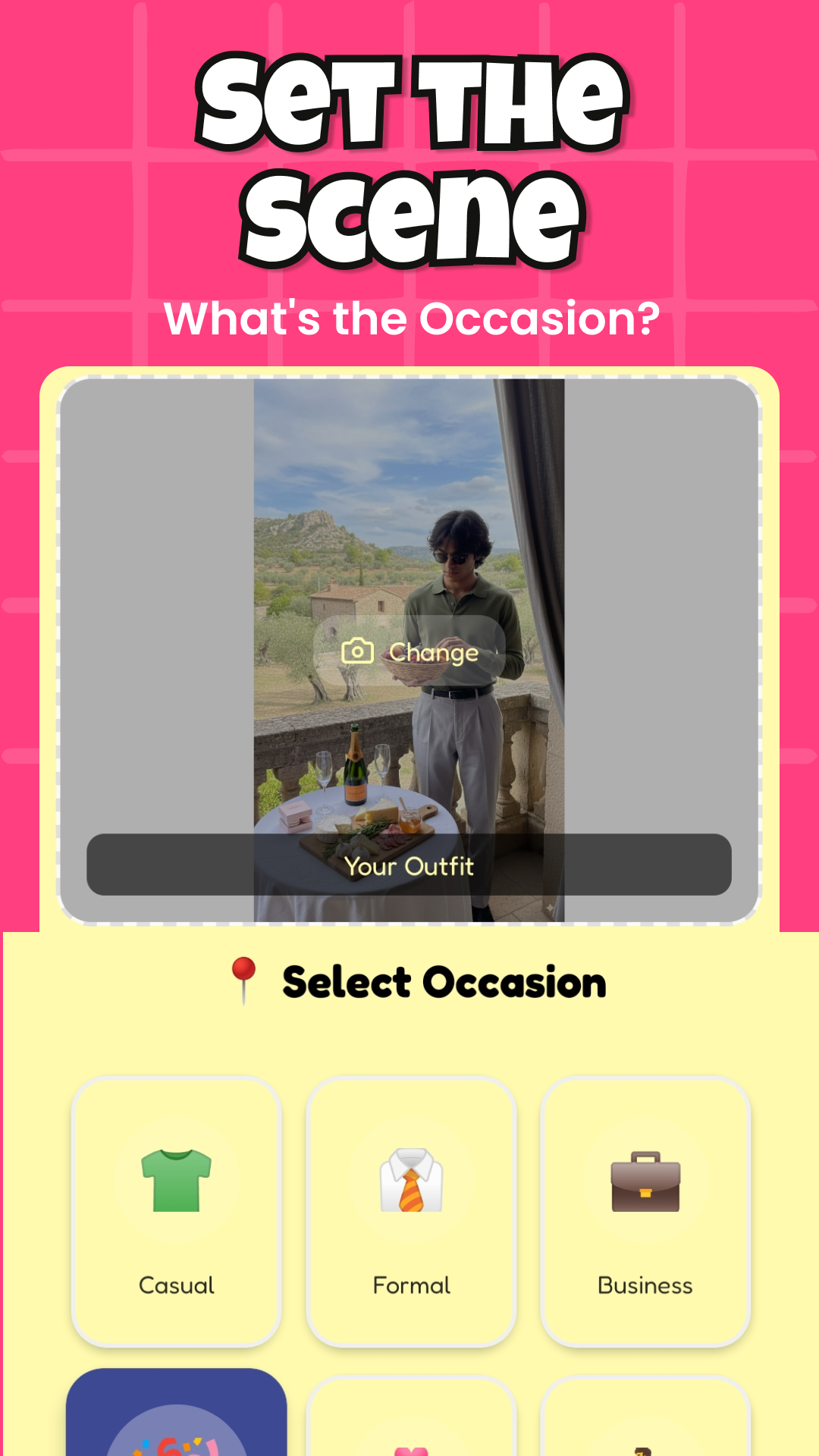
Task: Open the Your Outfit bar
Action: click(409, 865)
